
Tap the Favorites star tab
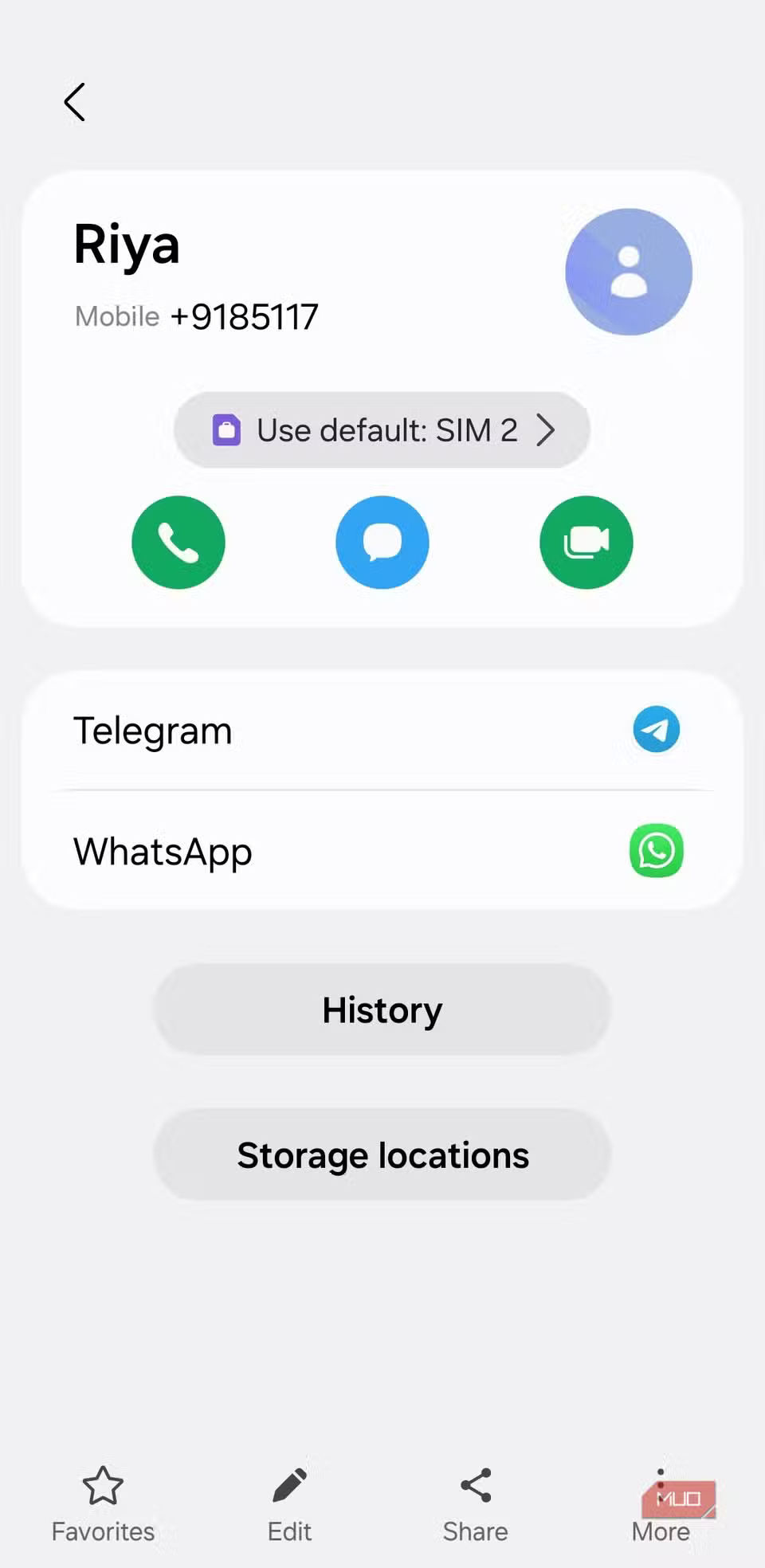point(102,1502)
